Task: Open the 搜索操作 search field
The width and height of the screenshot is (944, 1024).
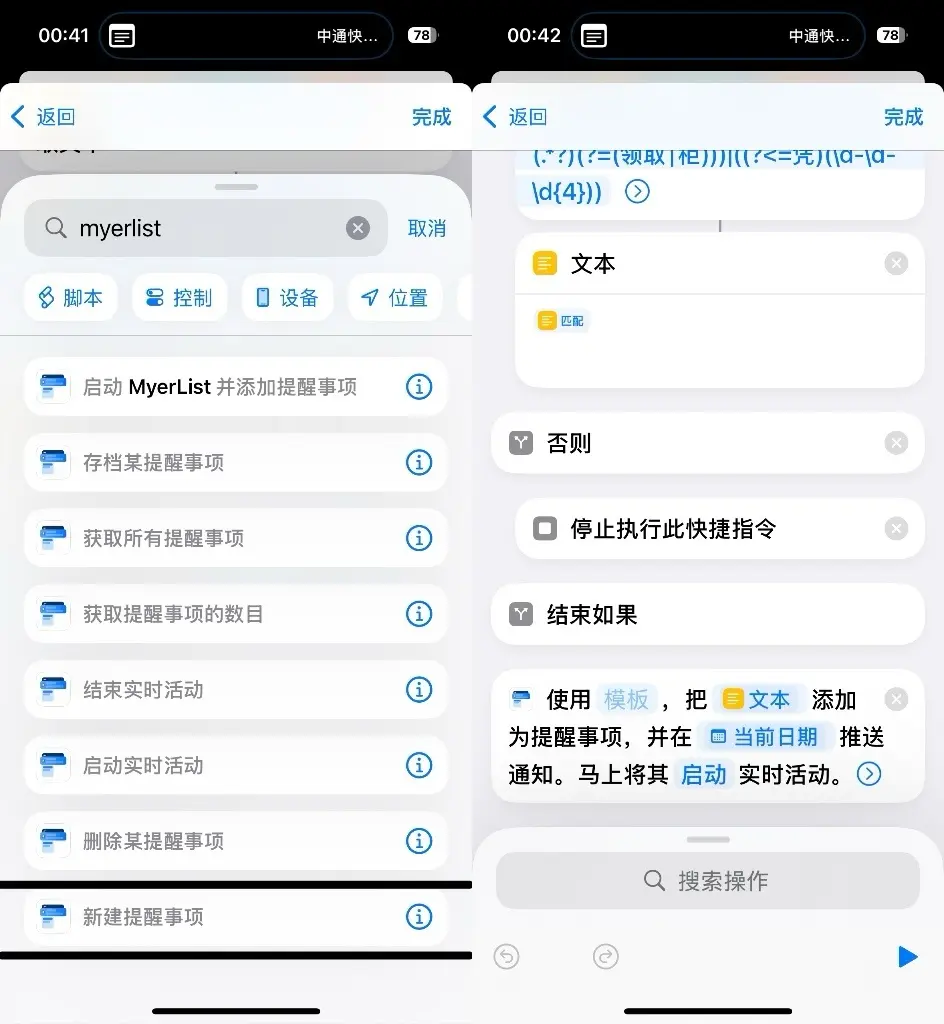Action: [x=708, y=881]
